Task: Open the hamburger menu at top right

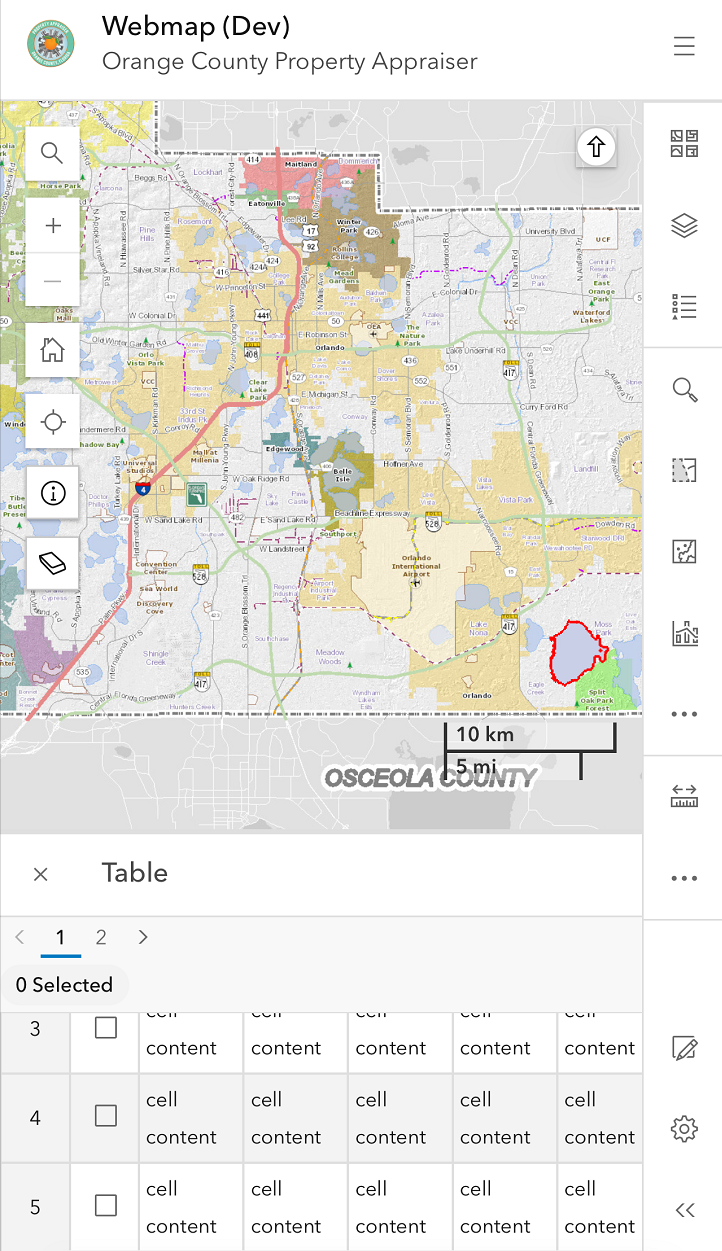Action: point(684,46)
